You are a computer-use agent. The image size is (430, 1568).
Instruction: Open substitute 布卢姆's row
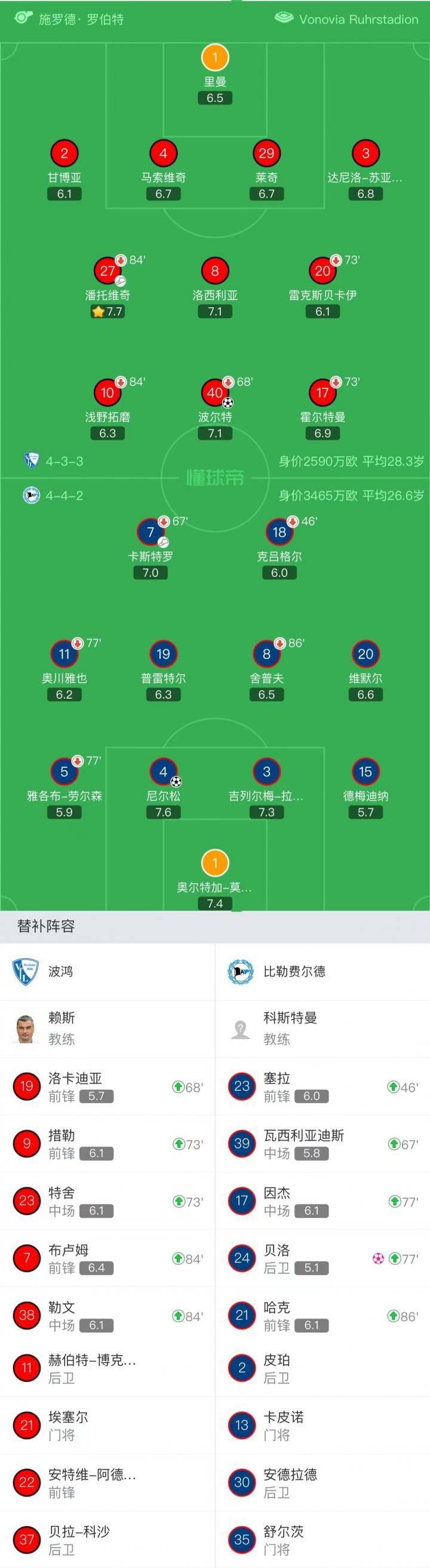pos(107,1258)
